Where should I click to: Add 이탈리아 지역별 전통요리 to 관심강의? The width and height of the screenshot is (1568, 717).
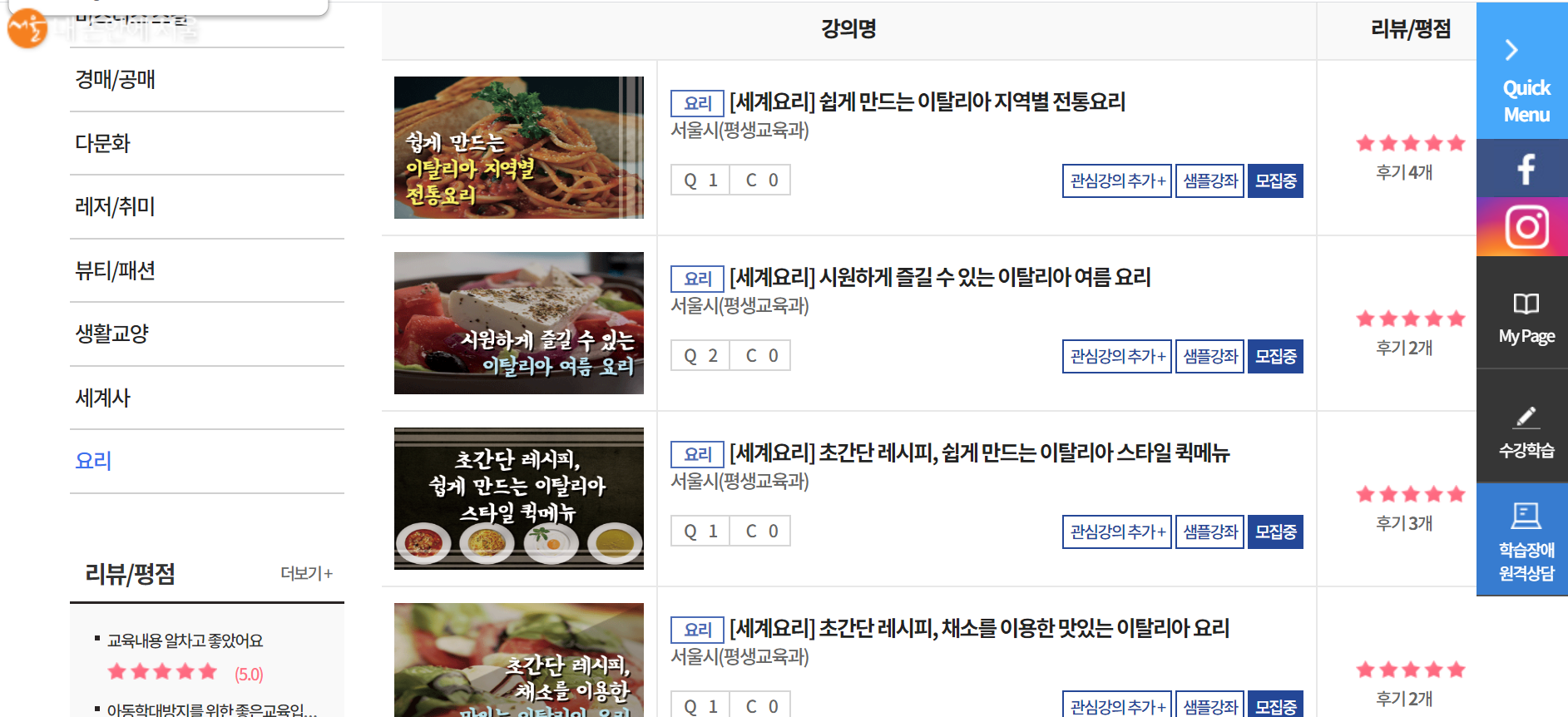pyautogui.click(x=1116, y=180)
